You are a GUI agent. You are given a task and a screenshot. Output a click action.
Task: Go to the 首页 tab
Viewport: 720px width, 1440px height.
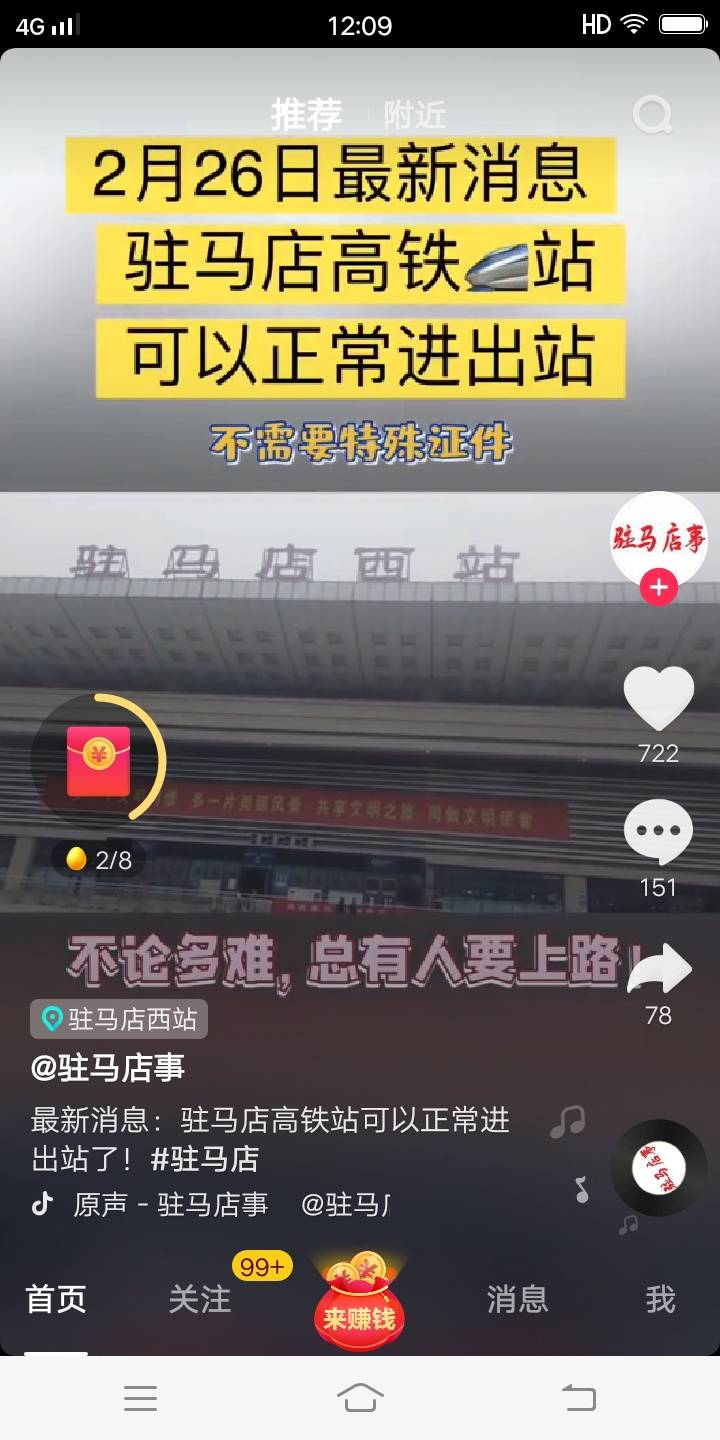coord(56,1299)
